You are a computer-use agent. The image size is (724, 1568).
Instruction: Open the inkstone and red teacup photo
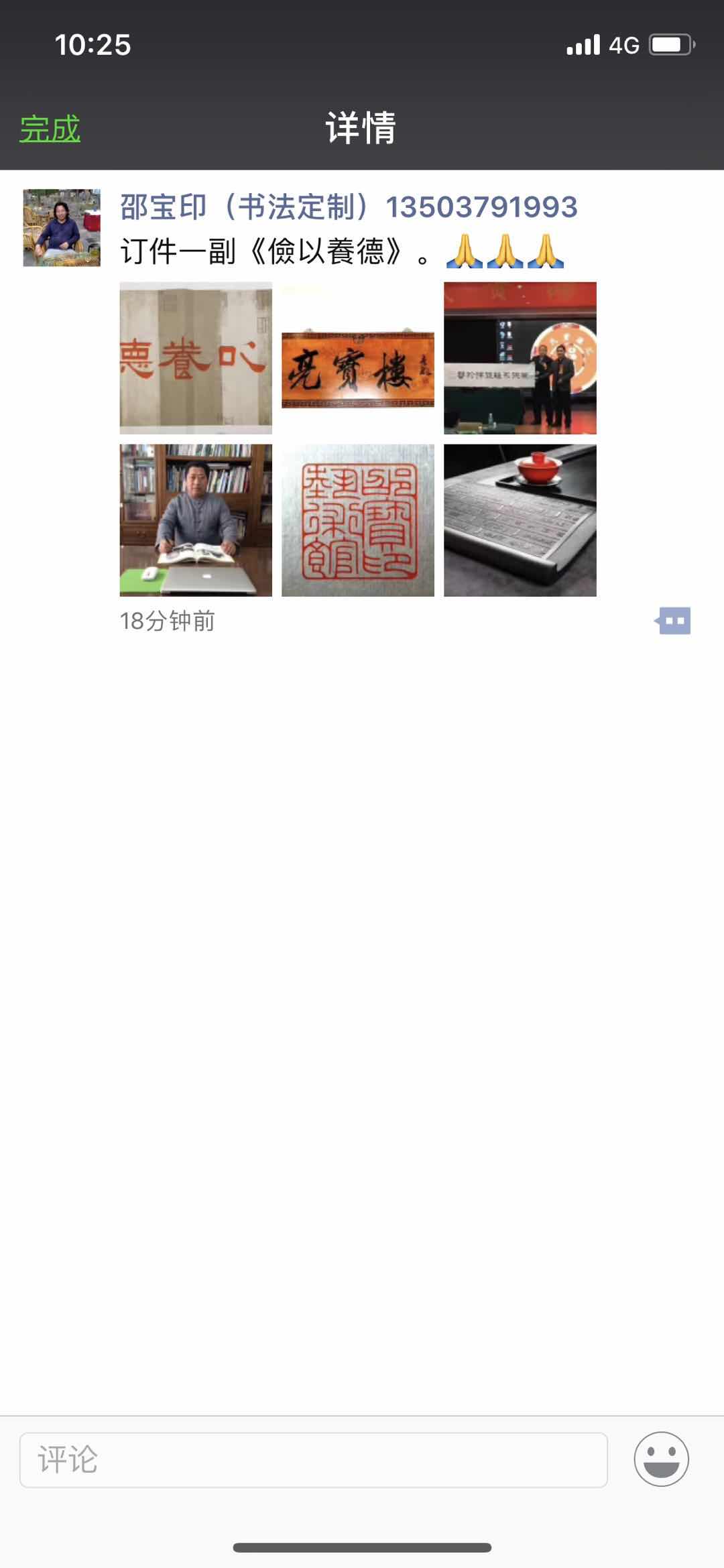pyautogui.click(x=520, y=520)
